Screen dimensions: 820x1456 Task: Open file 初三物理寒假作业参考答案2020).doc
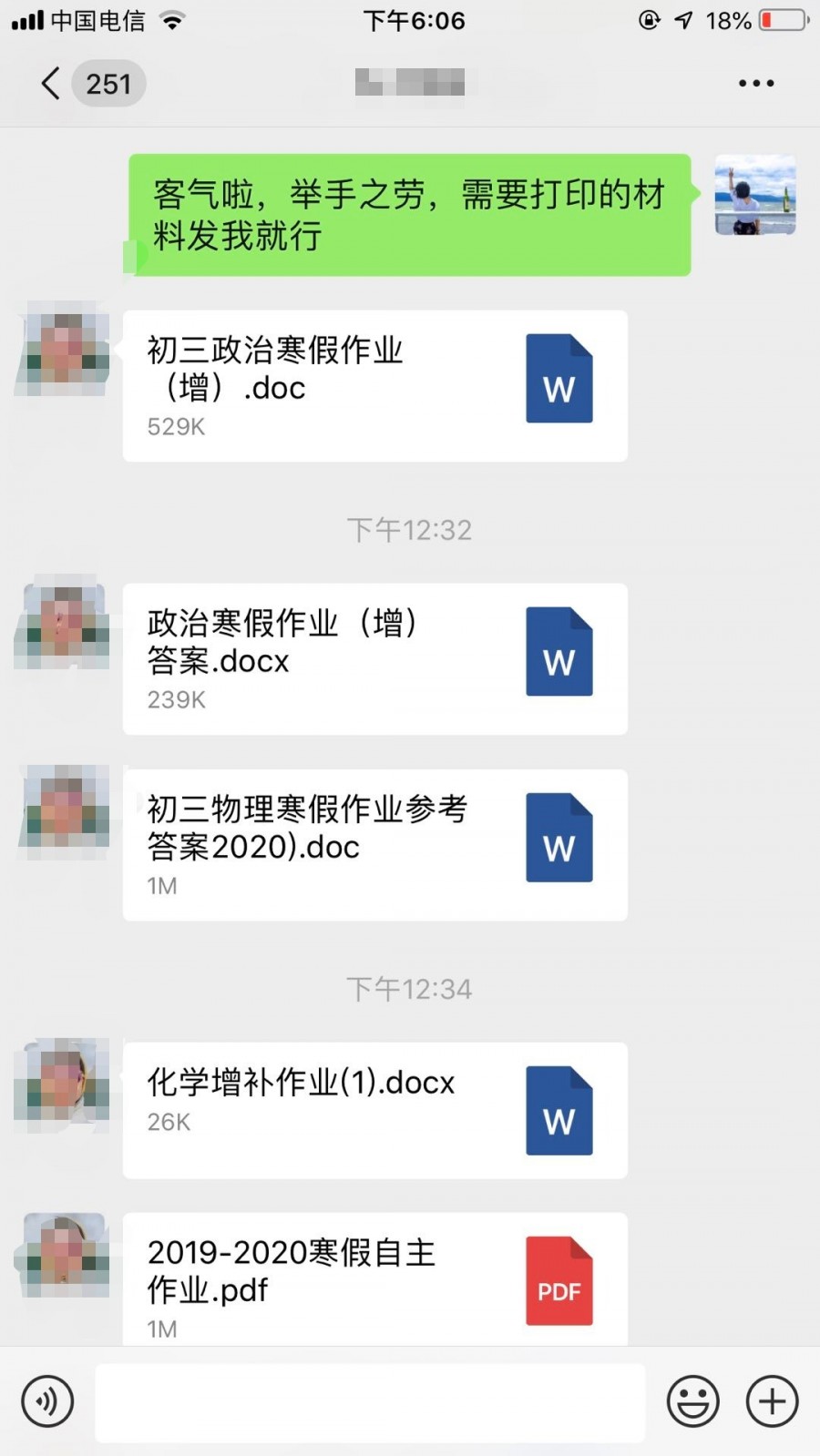point(374,845)
